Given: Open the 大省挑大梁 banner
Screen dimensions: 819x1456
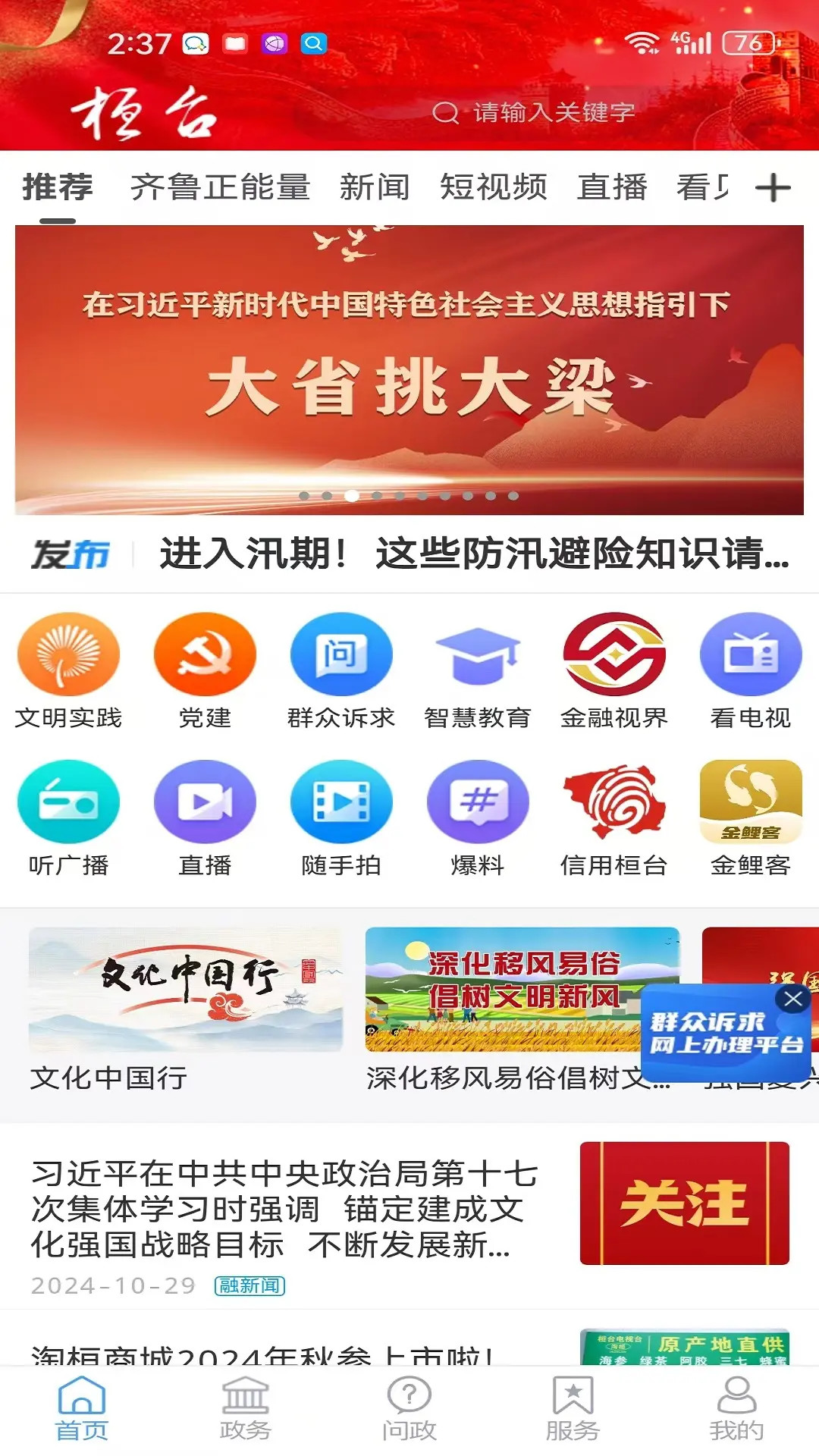Looking at the screenshot, I should (409, 369).
